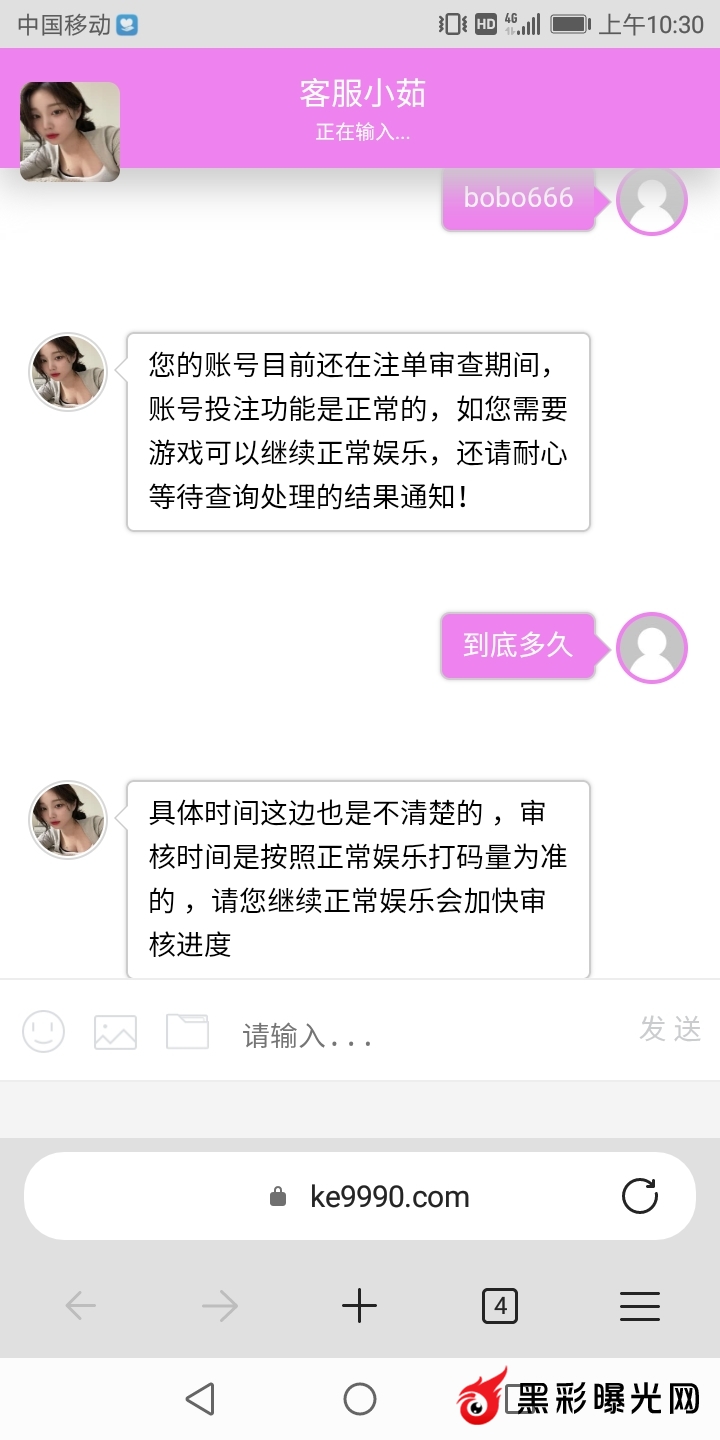Go to the home screen

tap(360, 1399)
